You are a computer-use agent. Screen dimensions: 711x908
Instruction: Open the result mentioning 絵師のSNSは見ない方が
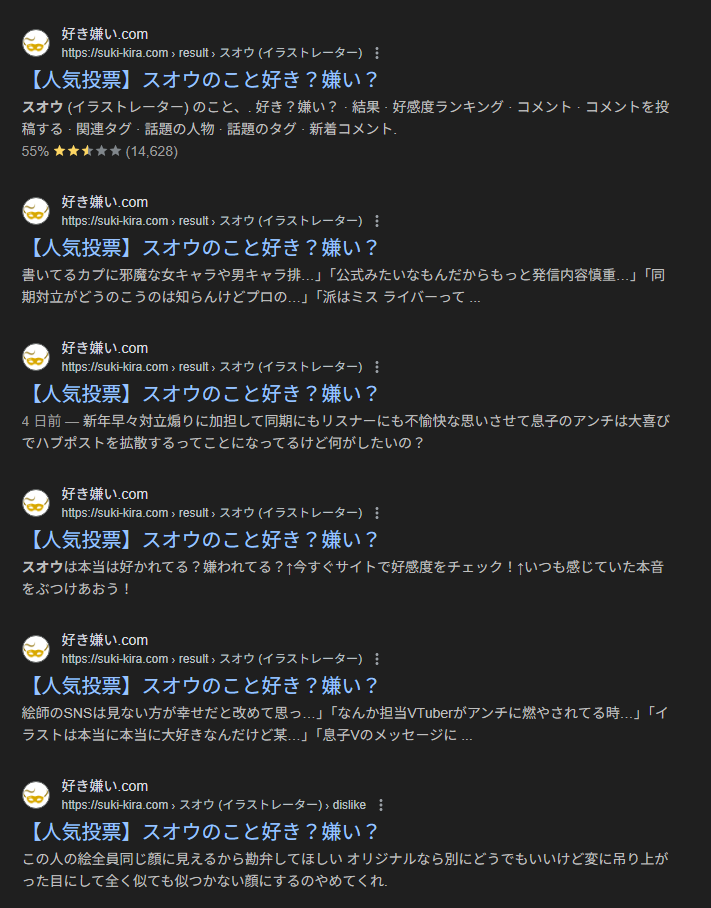tap(200, 686)
